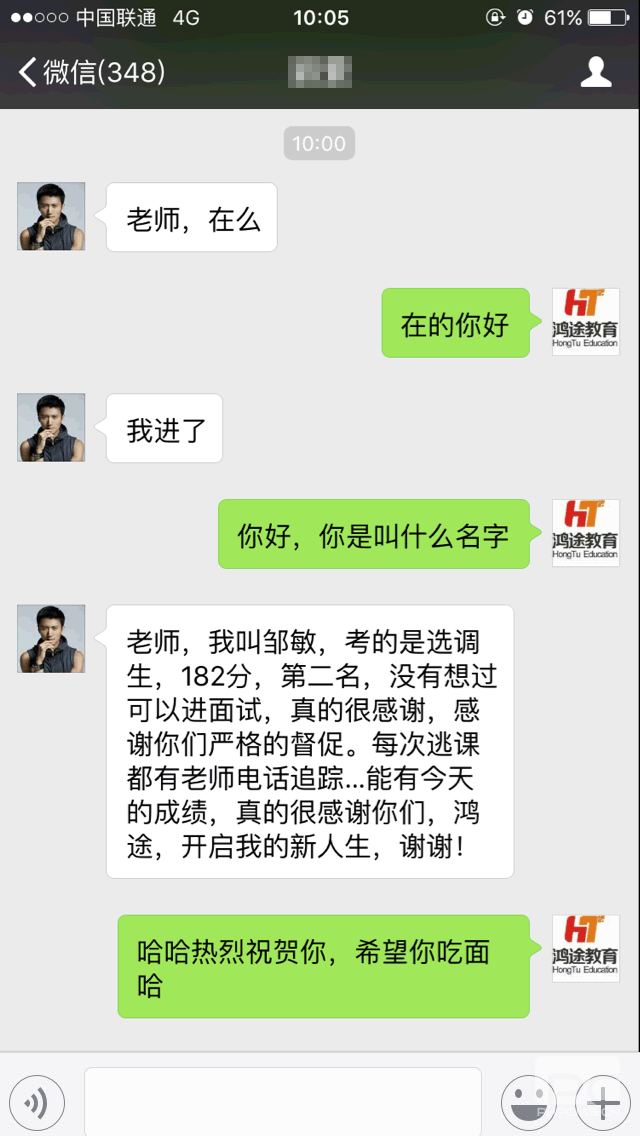Open the plus attachments menu
The height and width of the screenshot is (1136, 640).
coord(603,1103)
